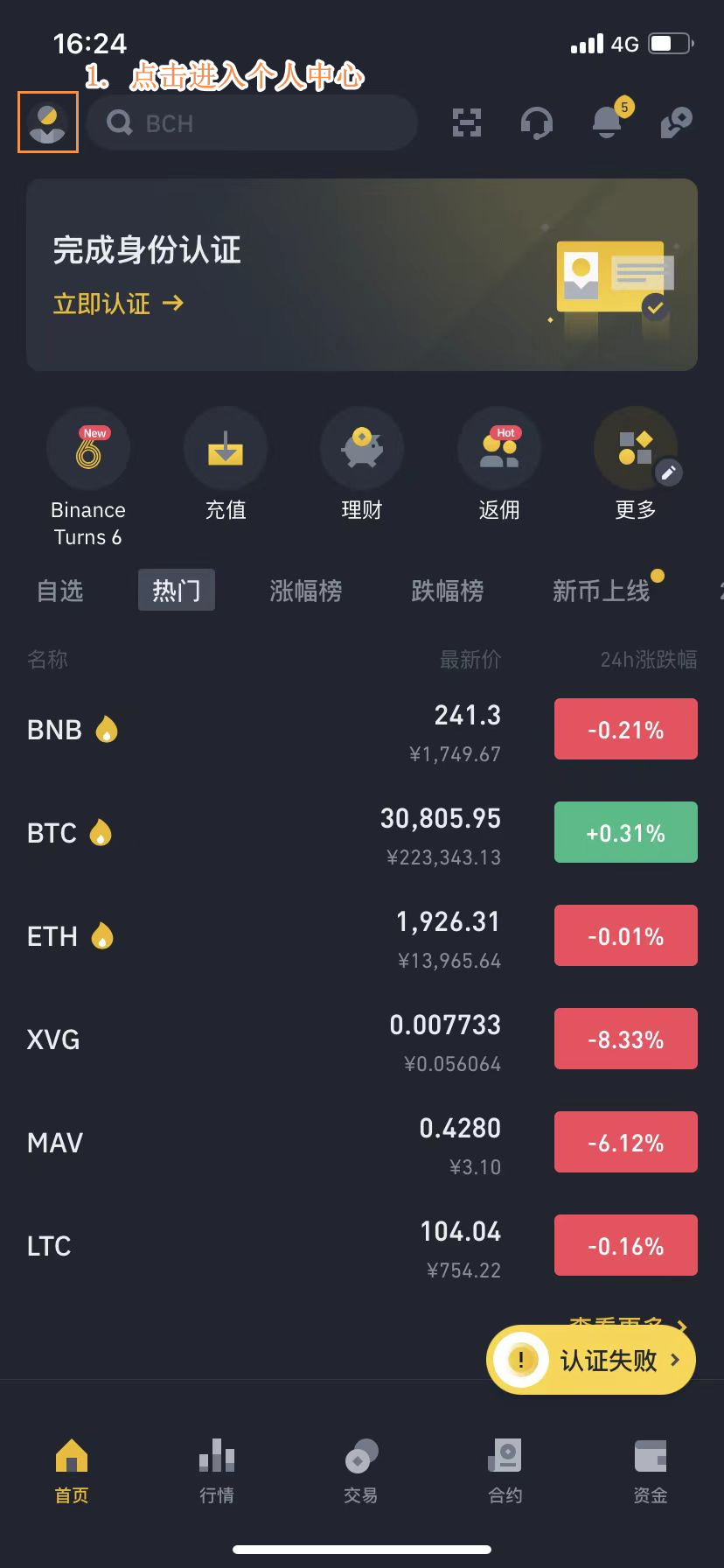
Task: Switch to the 自选 tab
Action: click(60, 591)
